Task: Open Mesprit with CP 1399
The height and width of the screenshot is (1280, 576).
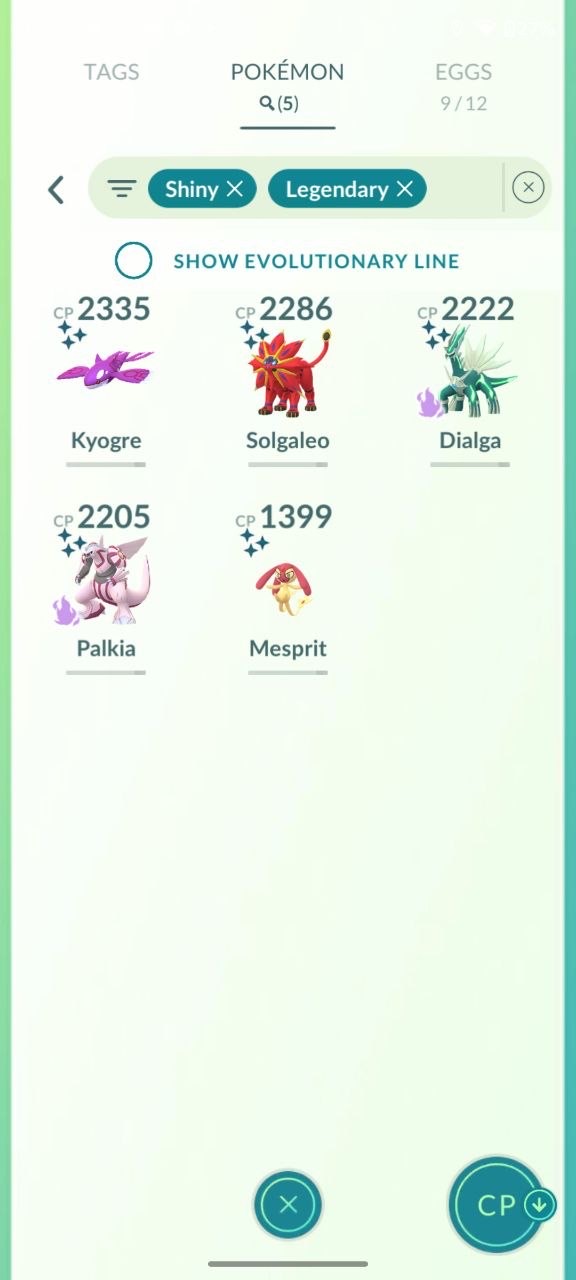Action: (x=288, y=588)
